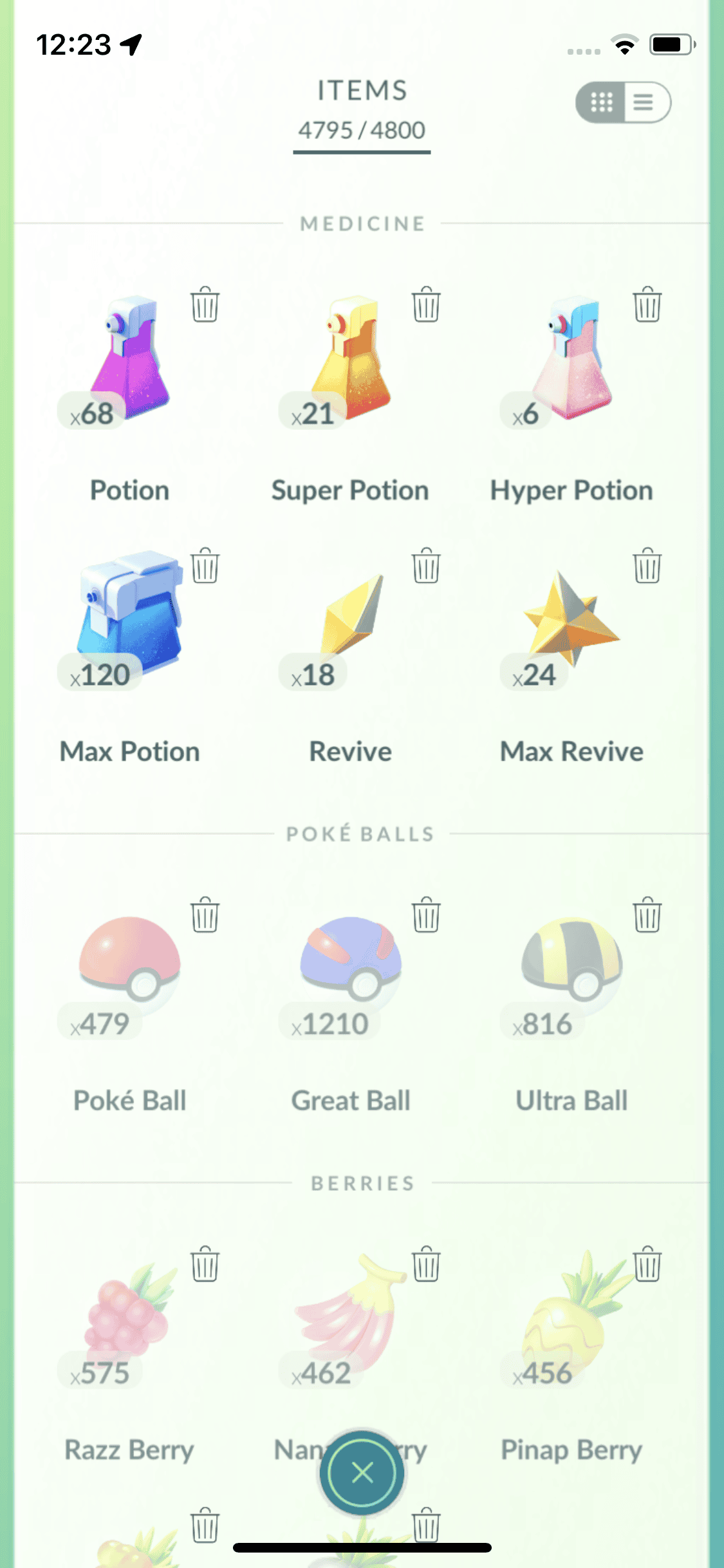Image resolution: width=724 pixels, height=1568 pixels.
Task: Discard Razz Berry items
Action: [x=205, y=1264]
